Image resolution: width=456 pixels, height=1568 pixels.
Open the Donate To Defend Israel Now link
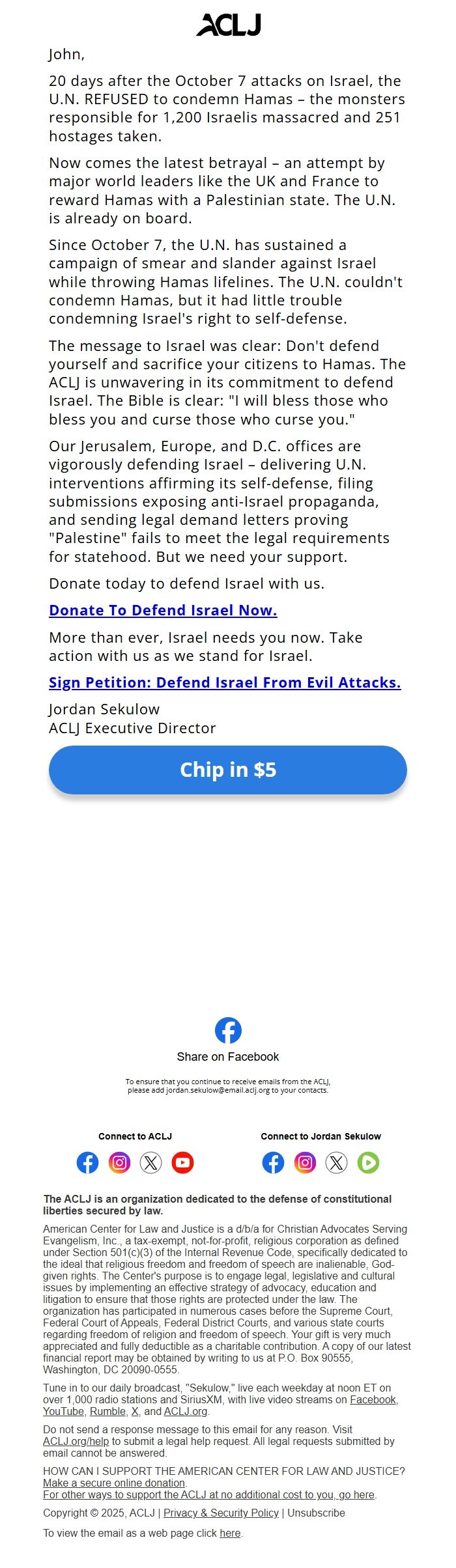(x=163, y=610)
